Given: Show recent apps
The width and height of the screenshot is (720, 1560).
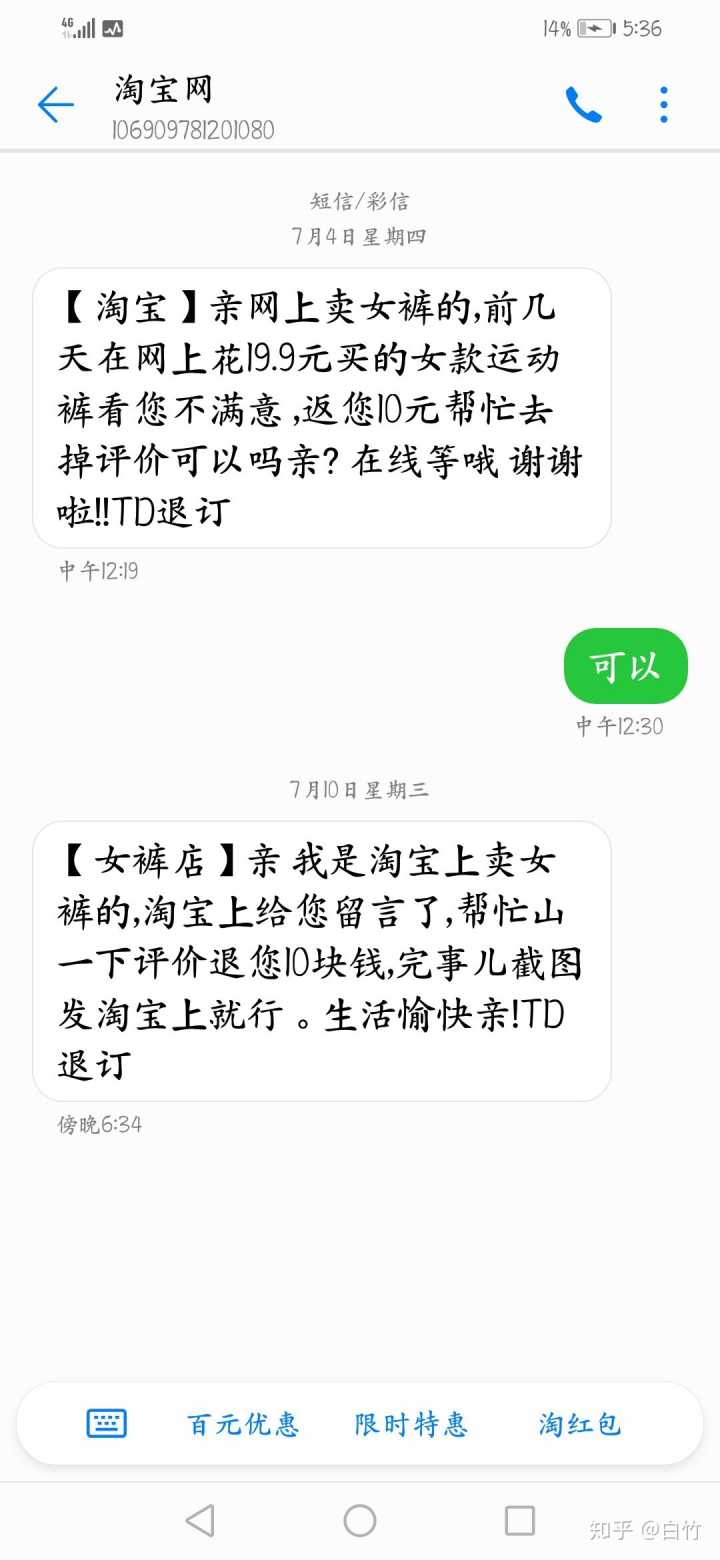Looking at the screenshot, I should 519,1521.
